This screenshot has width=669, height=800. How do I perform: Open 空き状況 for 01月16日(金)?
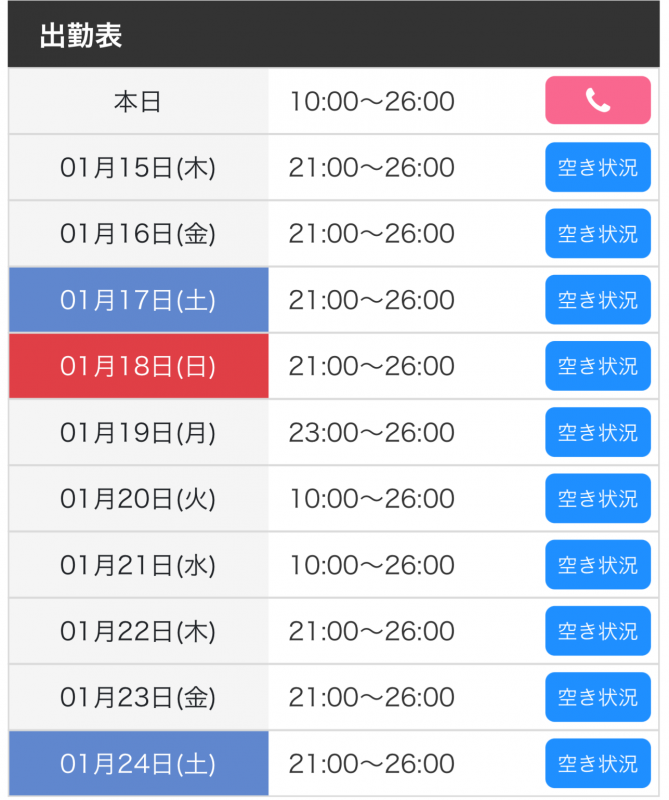pos(597,234)
